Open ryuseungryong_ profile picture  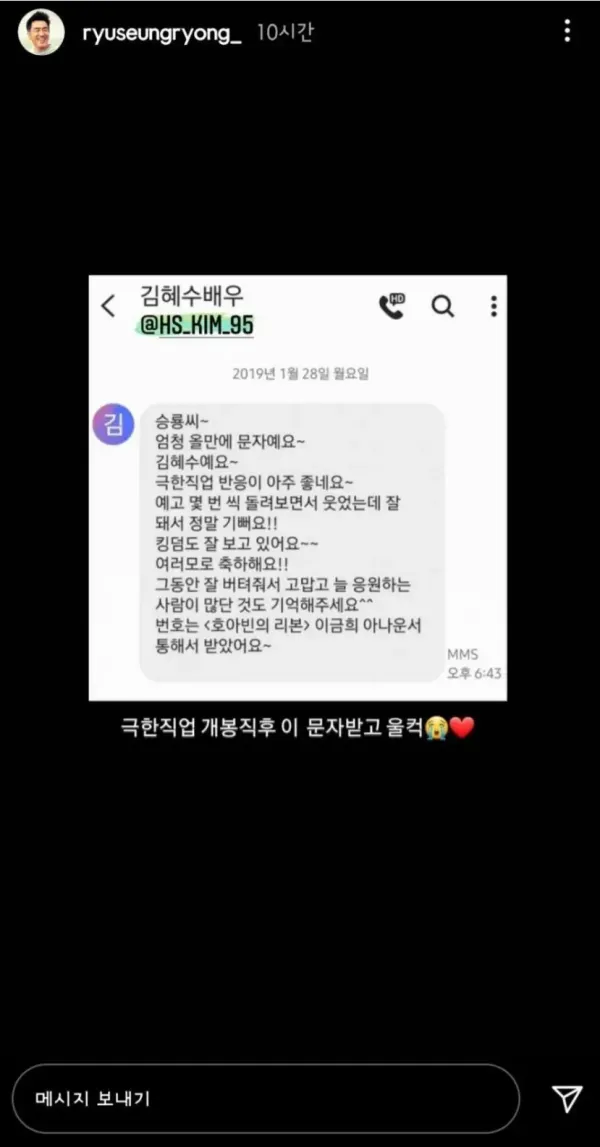pyautogui.click(x=42, y=32)
